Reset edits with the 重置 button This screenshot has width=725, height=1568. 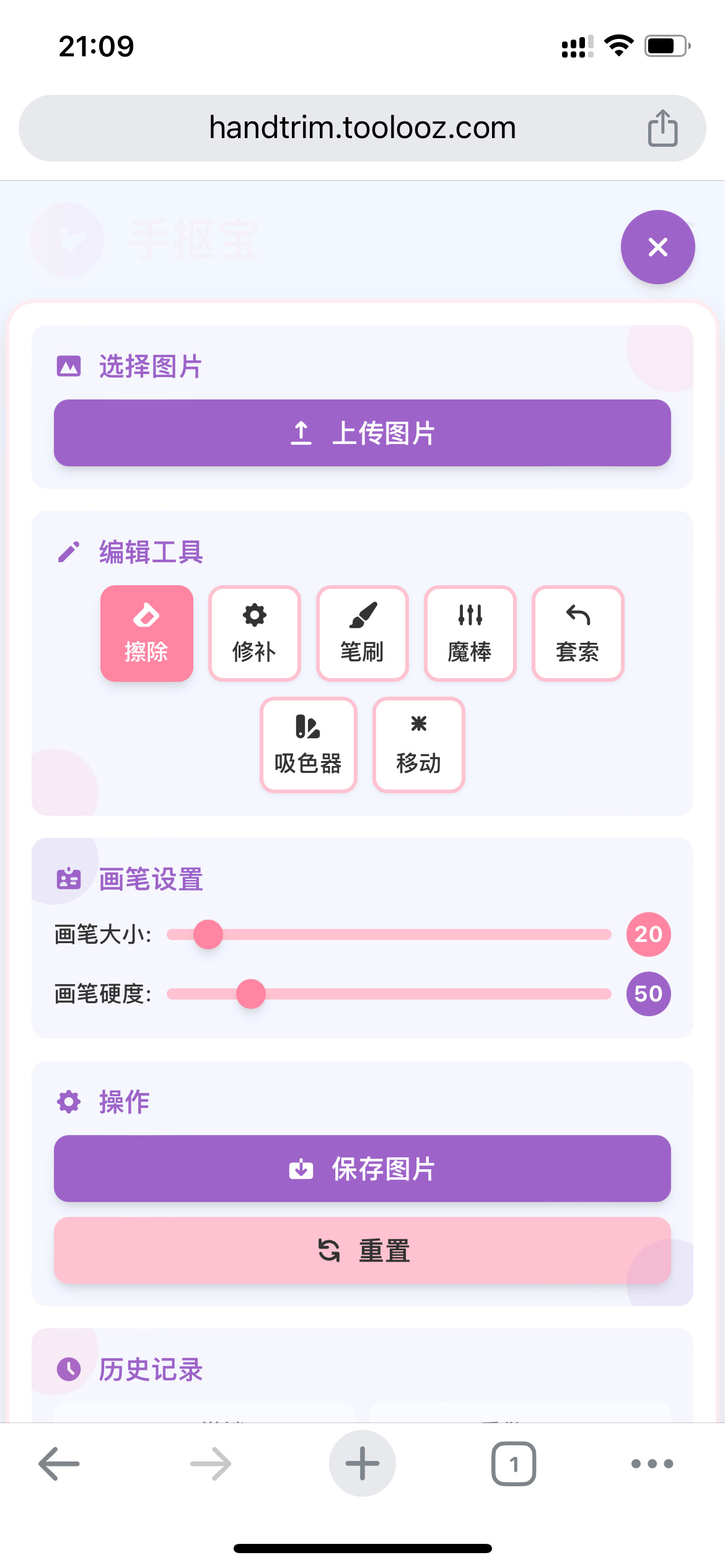click(x=362, y=1250)
